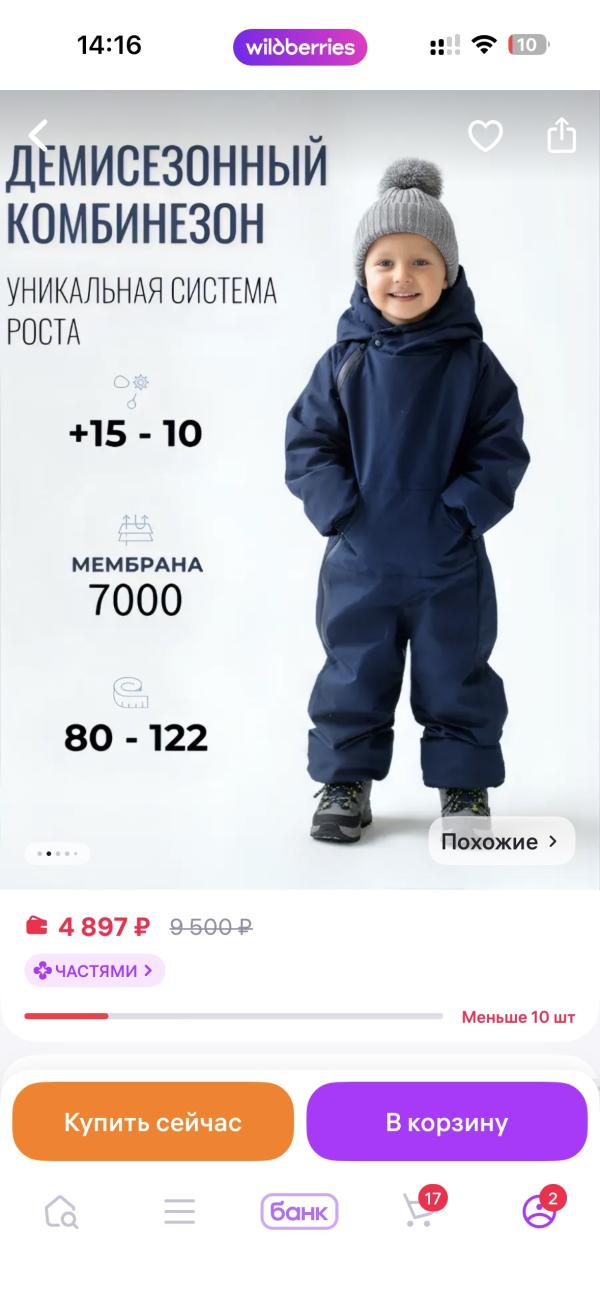Image resolution: width=600 pixels, height=1300 pixels.
Task: Open the catalog menu tab
Action: pos(180,1212)
